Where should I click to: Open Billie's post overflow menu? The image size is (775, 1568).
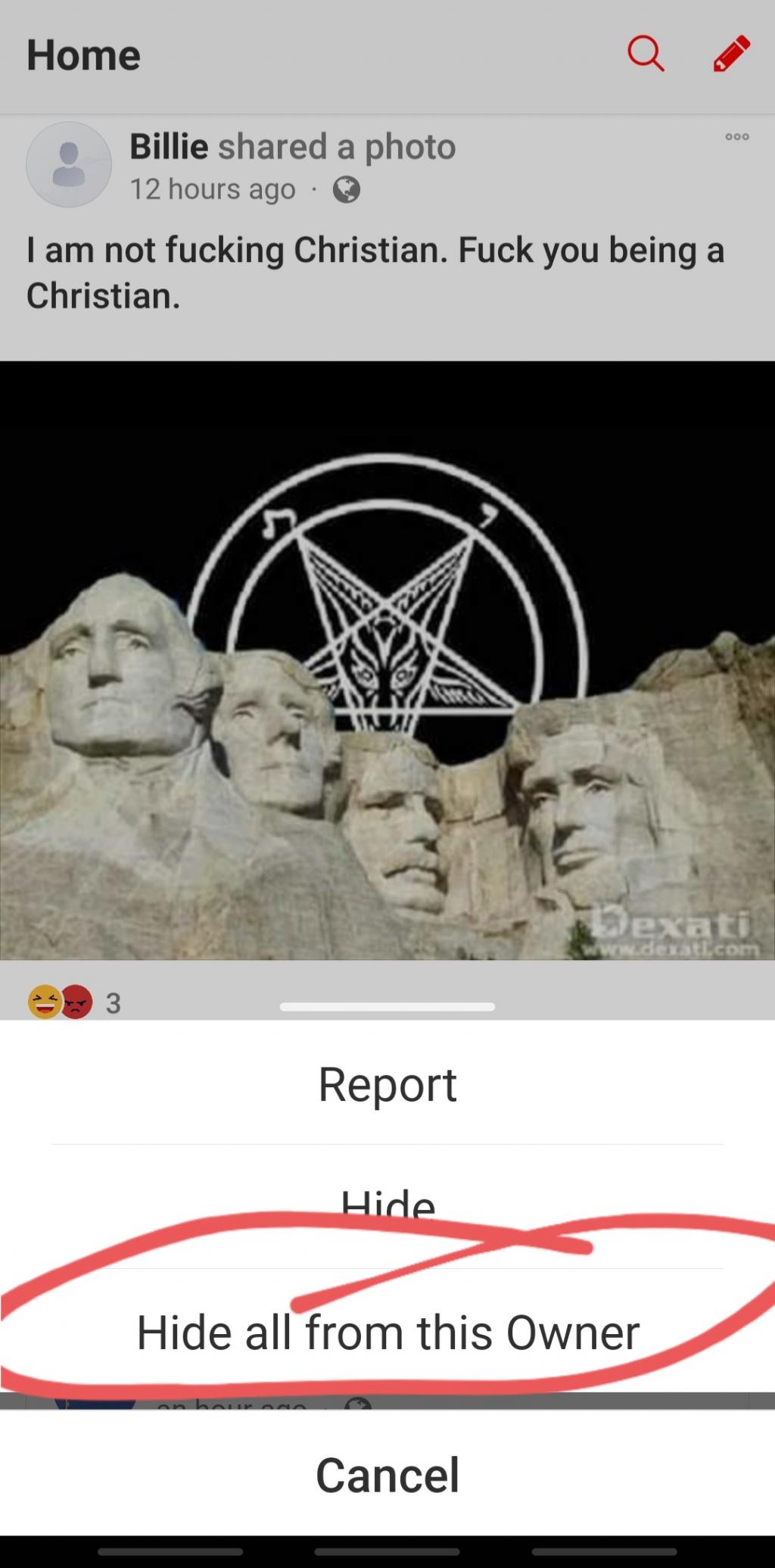tap(736, 137)
